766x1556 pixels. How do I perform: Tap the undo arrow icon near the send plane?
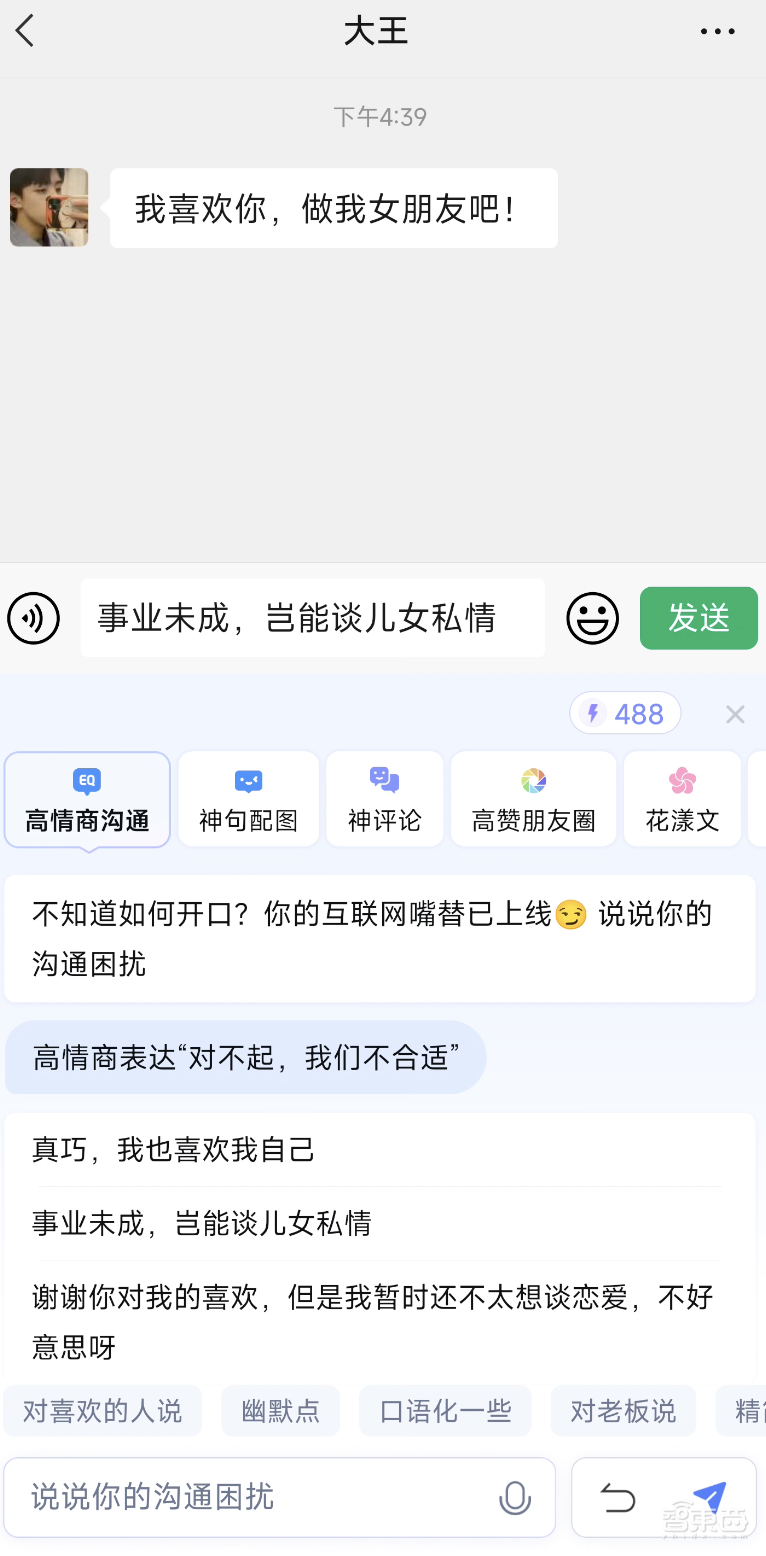(x=619, y=1498)
